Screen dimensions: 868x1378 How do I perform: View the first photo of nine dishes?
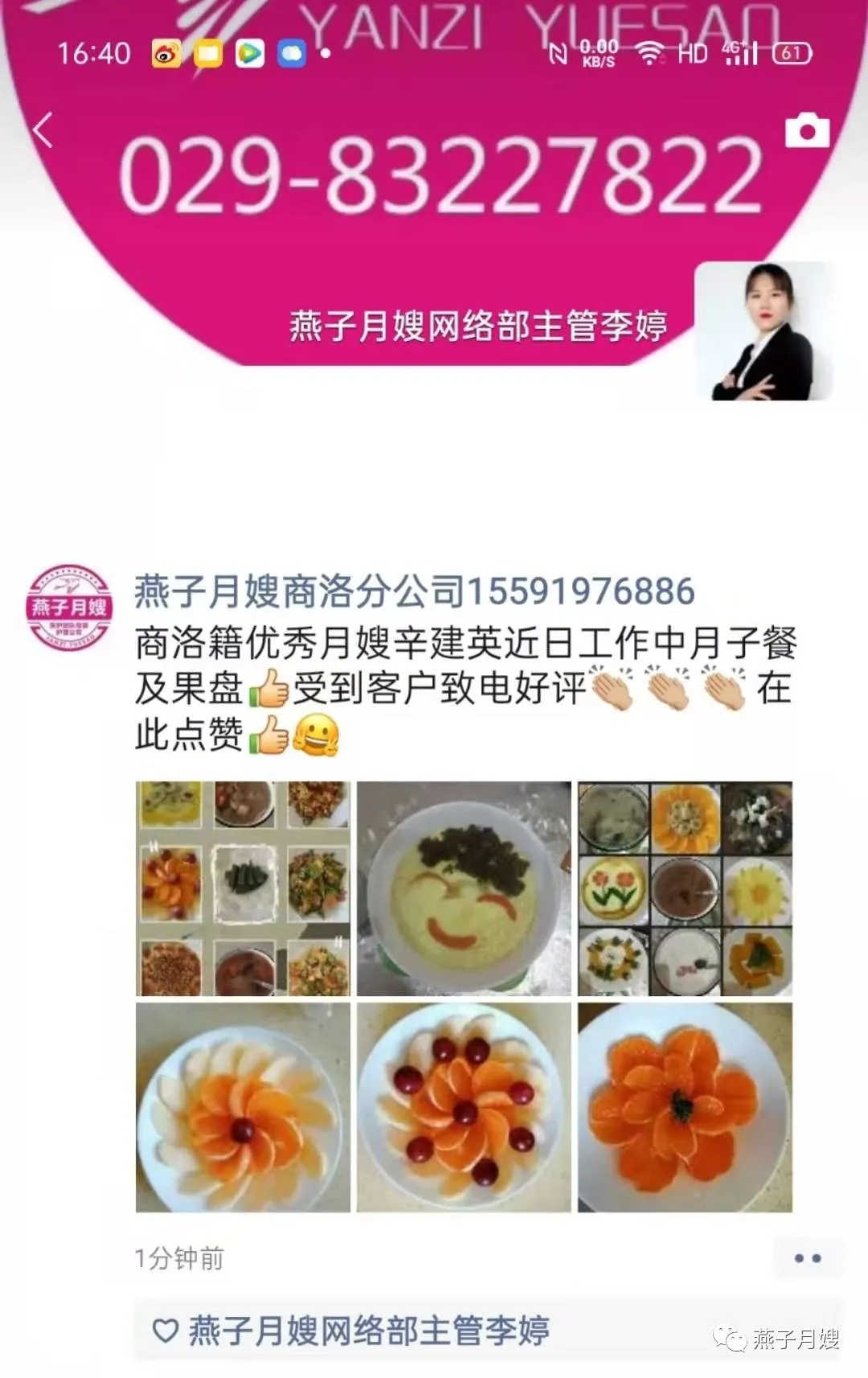click(x=243, y=888)
